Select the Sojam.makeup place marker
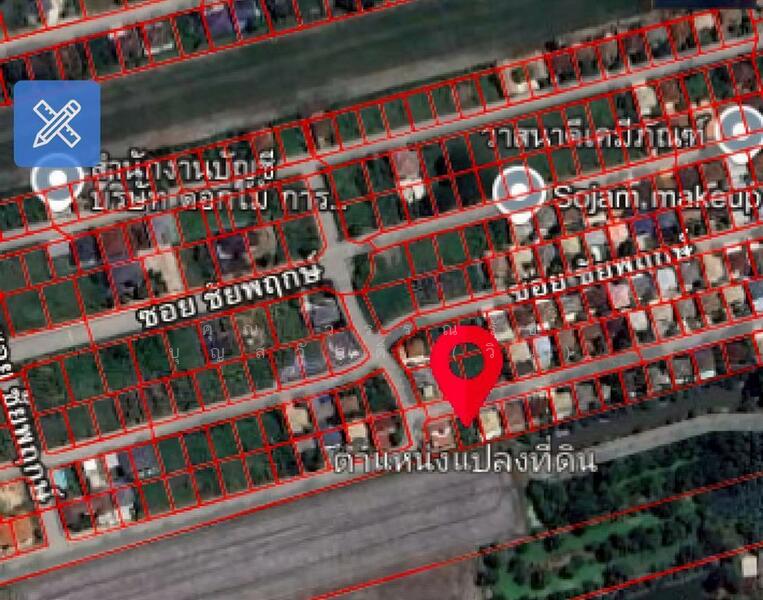The width and height of the screenshot is (763, 600). [x=519, y=191]
